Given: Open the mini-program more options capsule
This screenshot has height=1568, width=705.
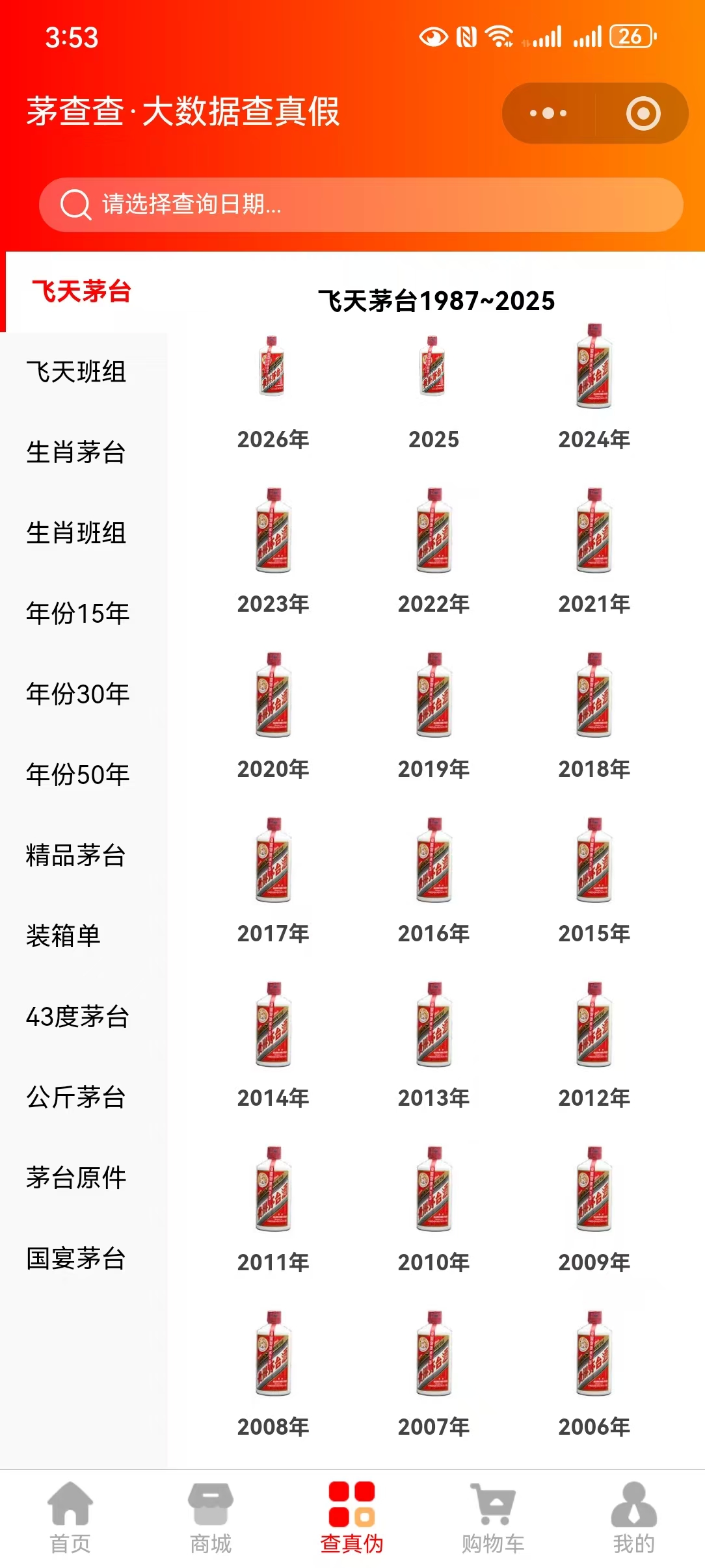Looking at the screenshot, I should (x=546, y=112).
